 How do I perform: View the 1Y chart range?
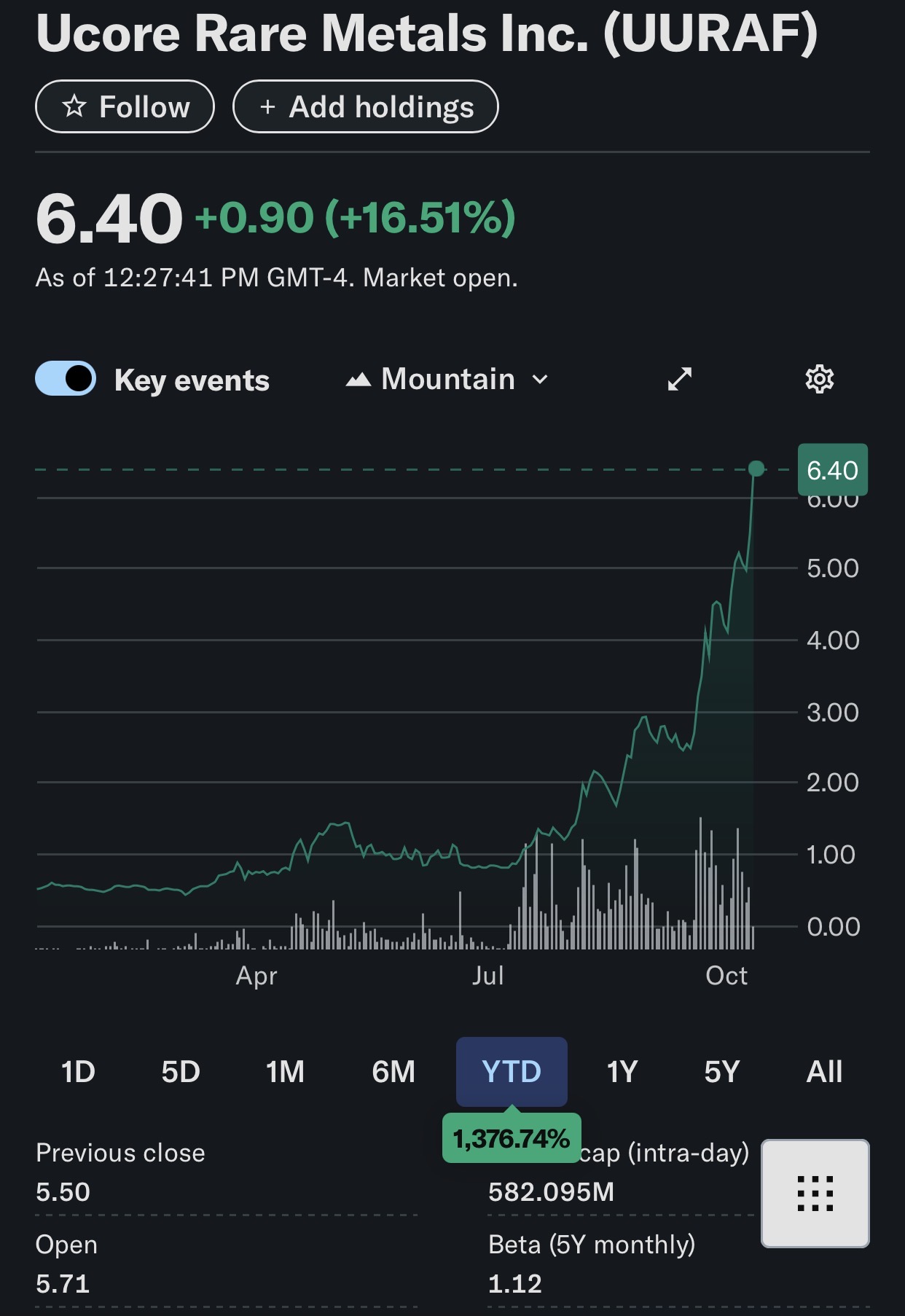pos(622,1072)
